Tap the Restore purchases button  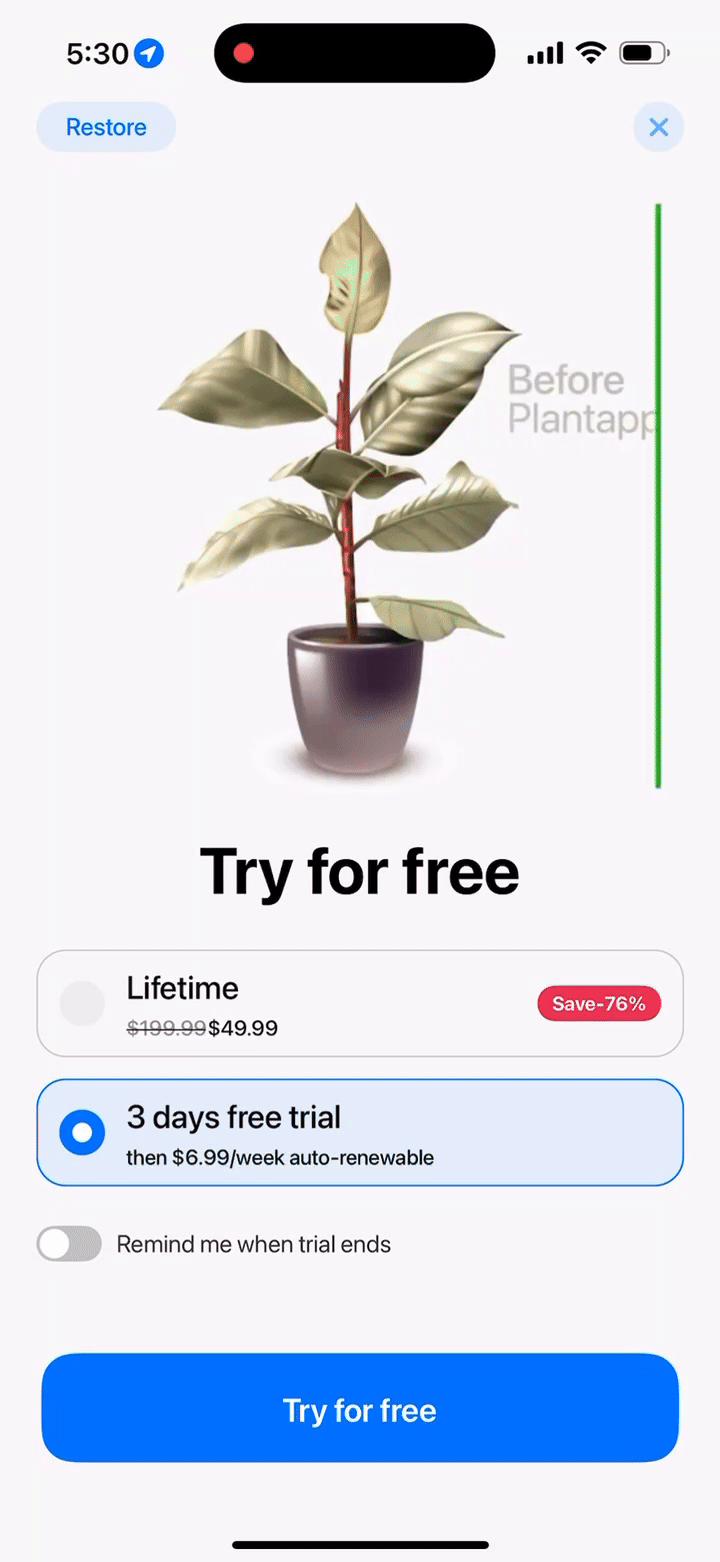(106, 127)
